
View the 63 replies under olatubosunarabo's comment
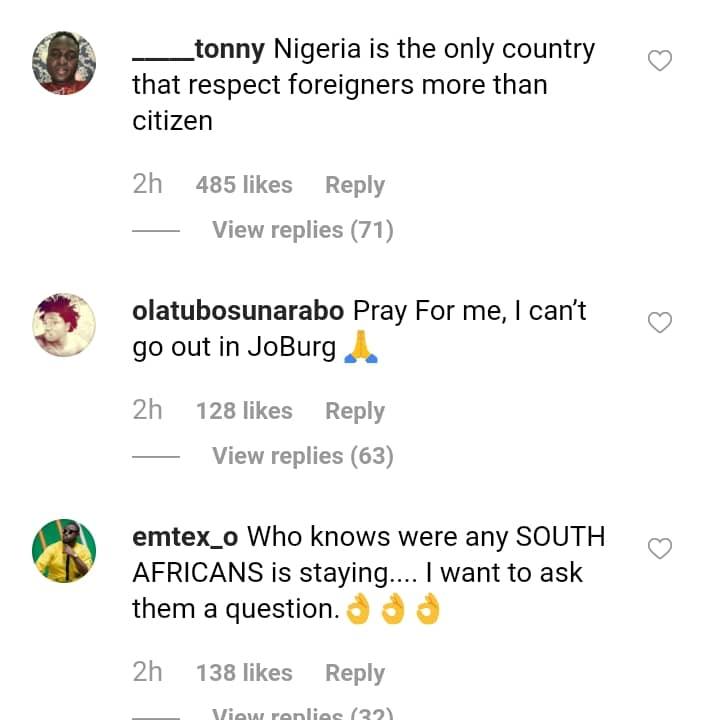tap(302, 456)
